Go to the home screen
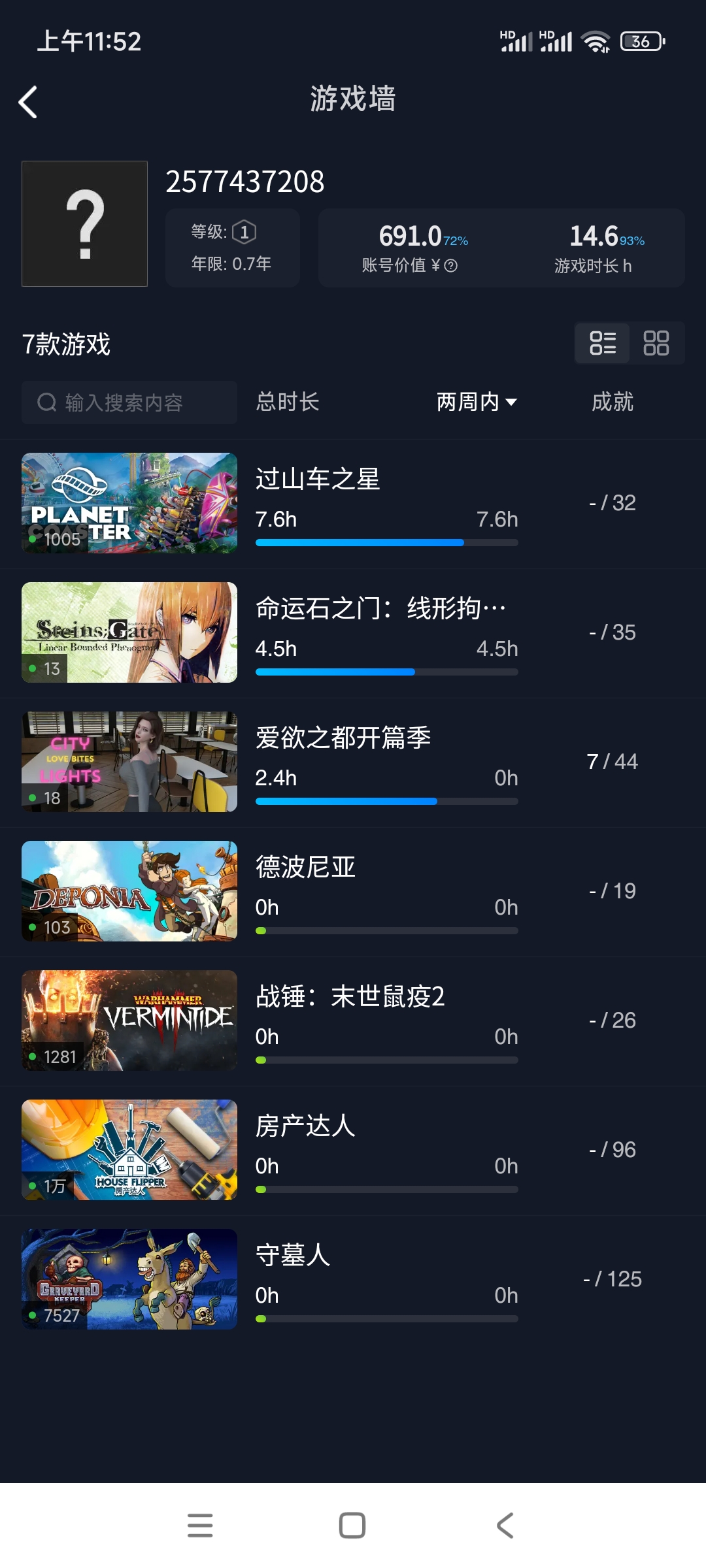The width and height of the screenshot is (706, 1568). [352, 1525]
